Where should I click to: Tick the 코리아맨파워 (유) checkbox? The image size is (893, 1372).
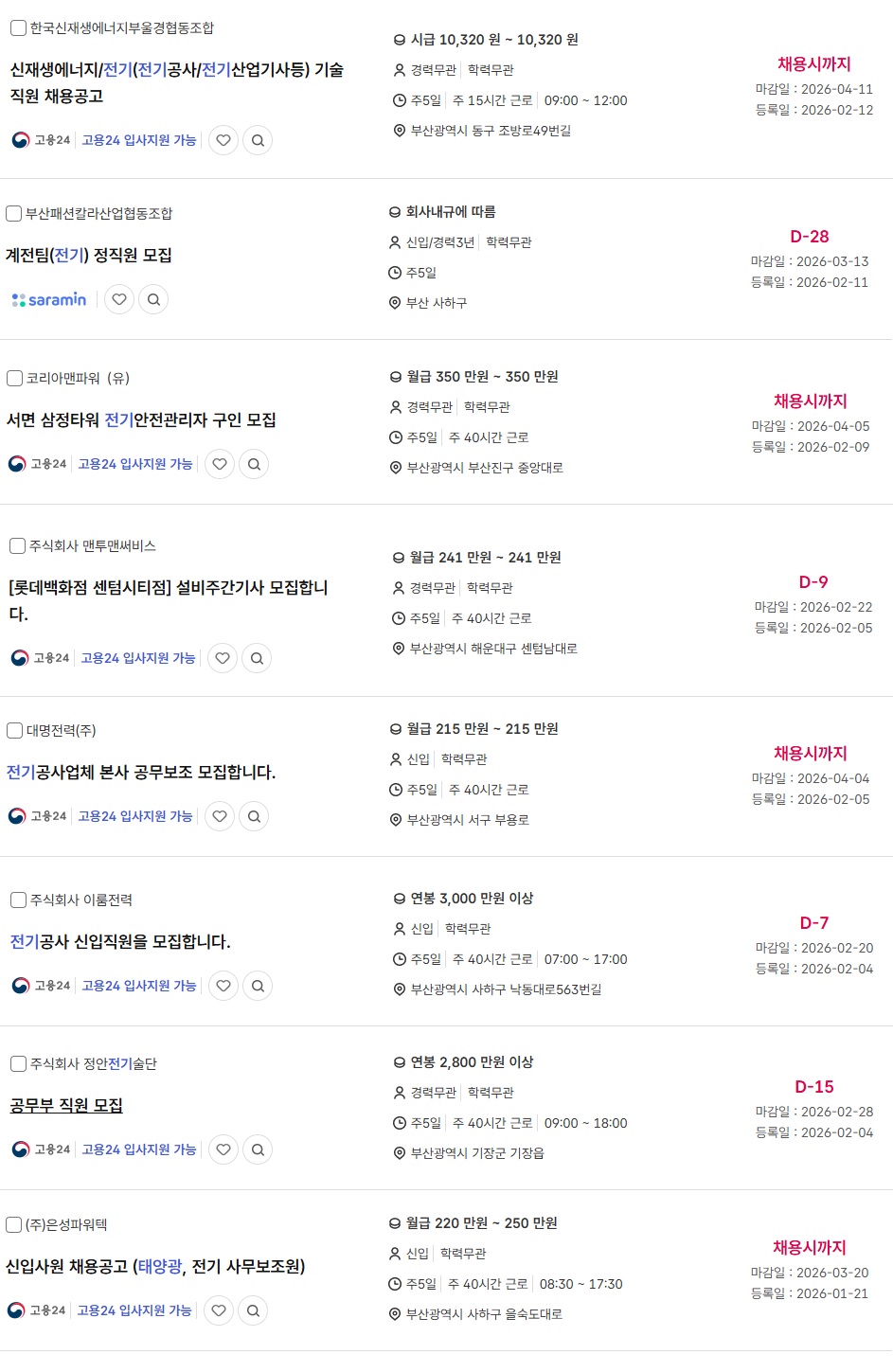[15, 379]
